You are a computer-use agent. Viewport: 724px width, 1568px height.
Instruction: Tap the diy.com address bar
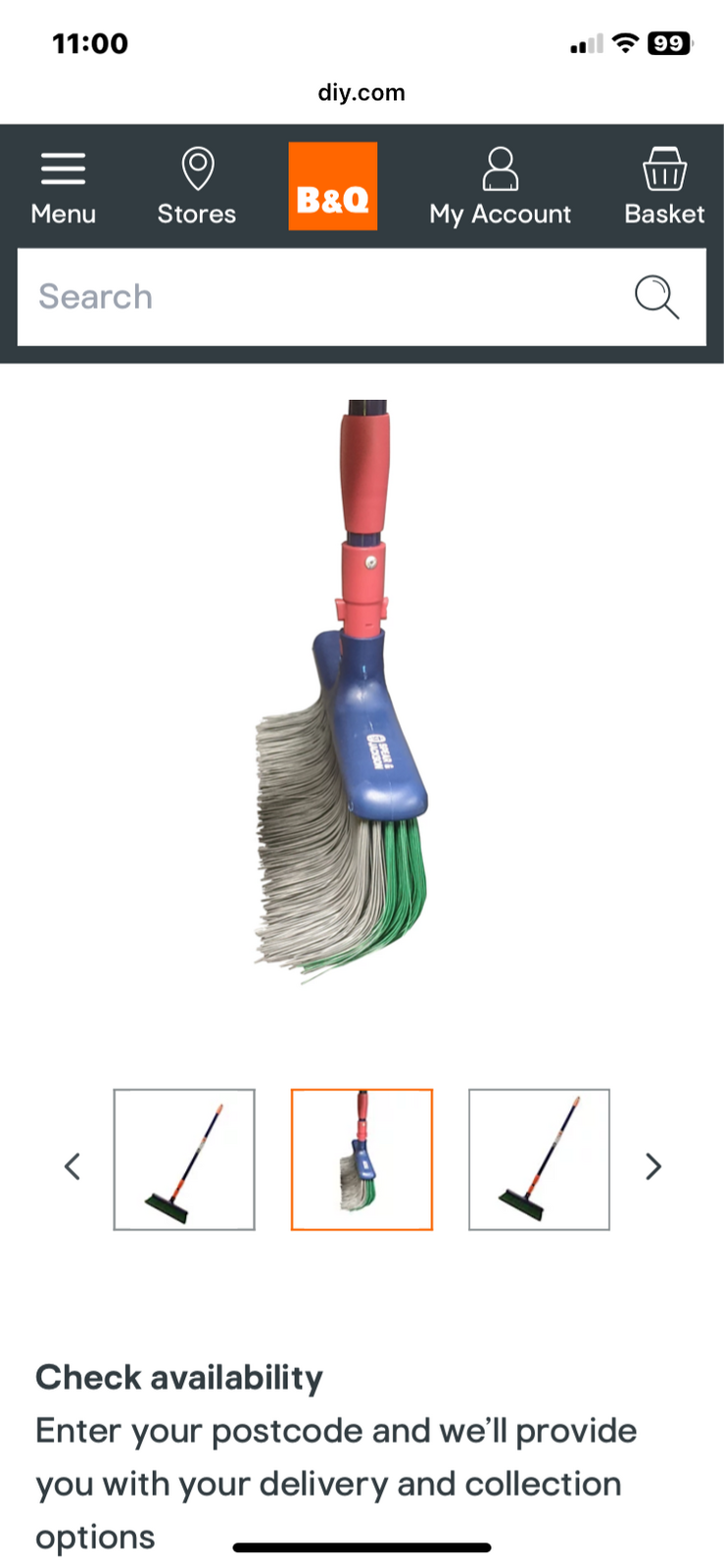tap(362, 93)
